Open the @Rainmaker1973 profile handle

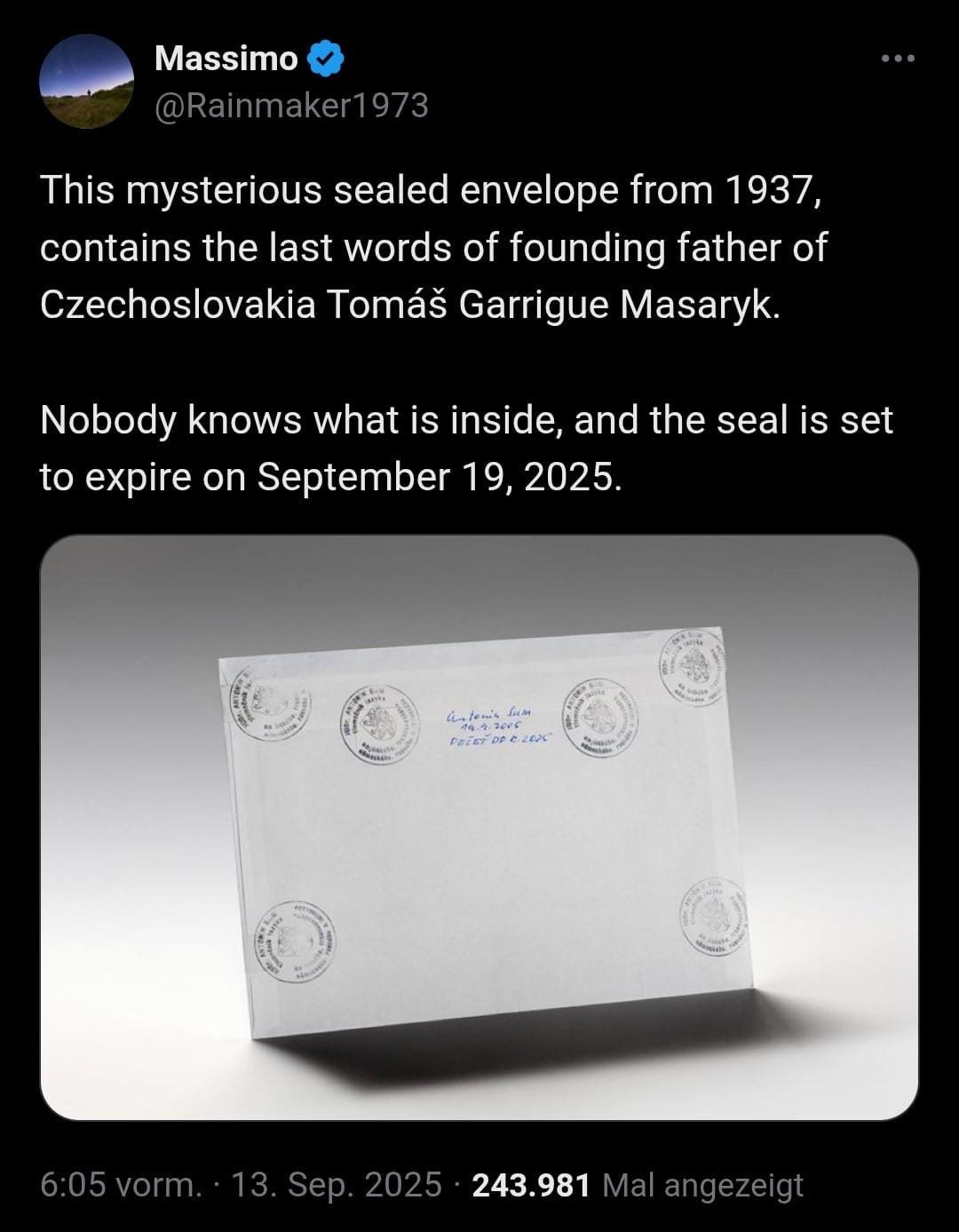click(x=291, y=106)
